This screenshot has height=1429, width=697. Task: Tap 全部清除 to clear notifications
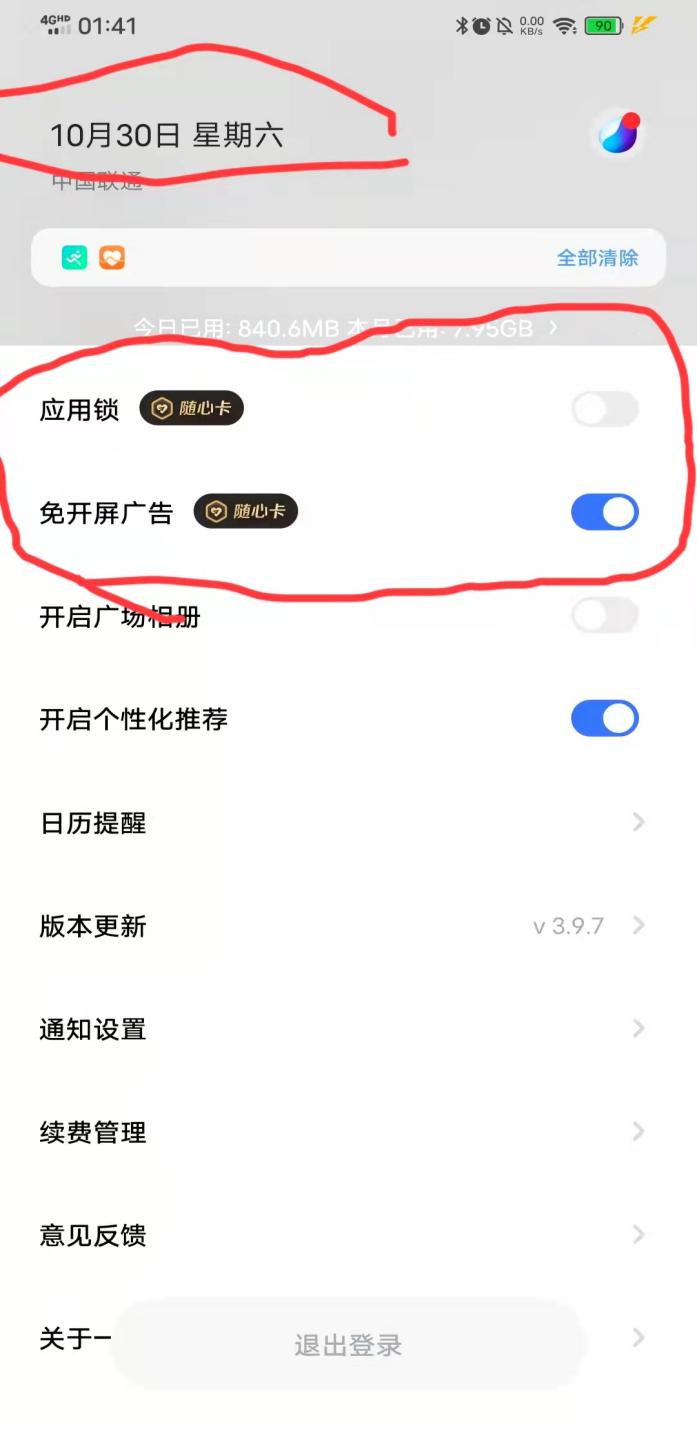597,258
